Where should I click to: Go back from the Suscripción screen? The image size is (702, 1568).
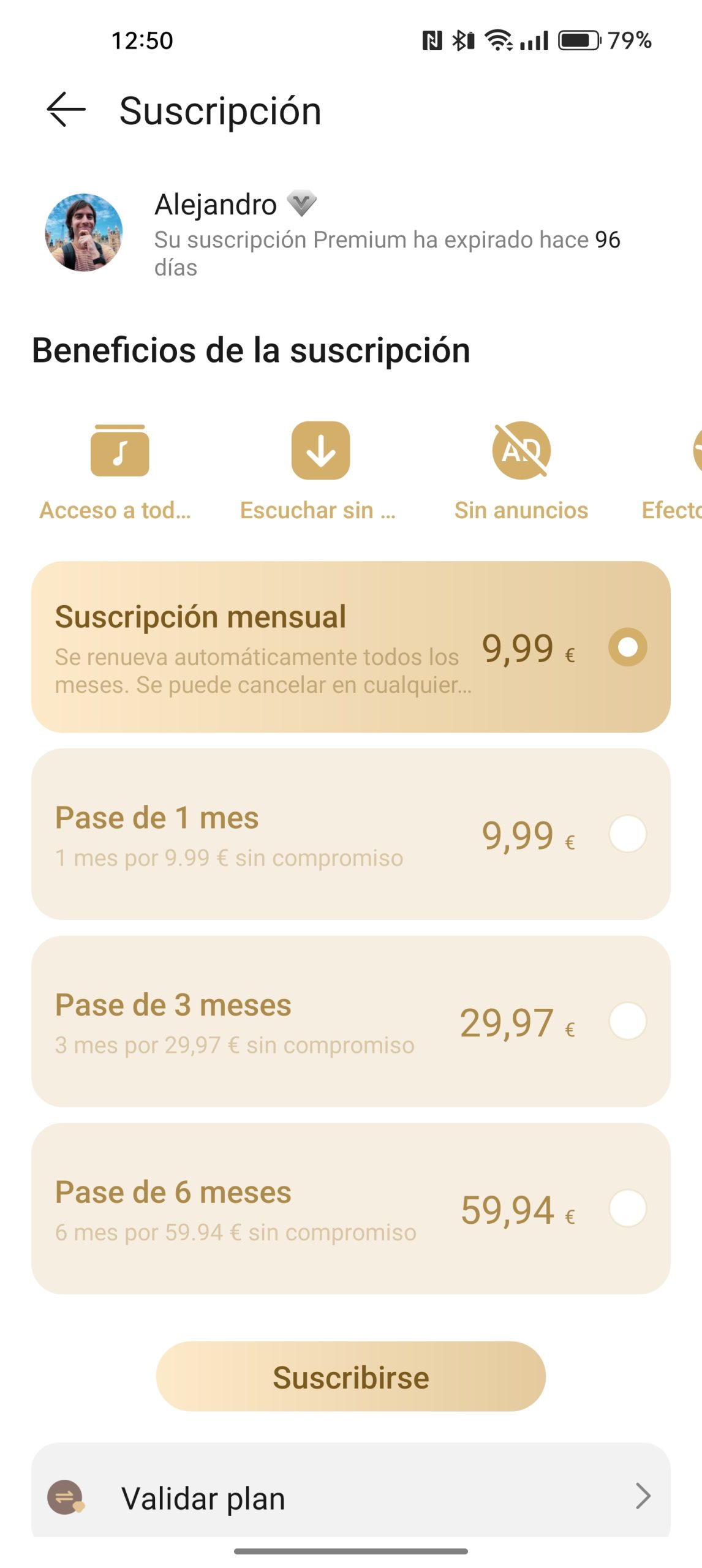pos(66,110)
